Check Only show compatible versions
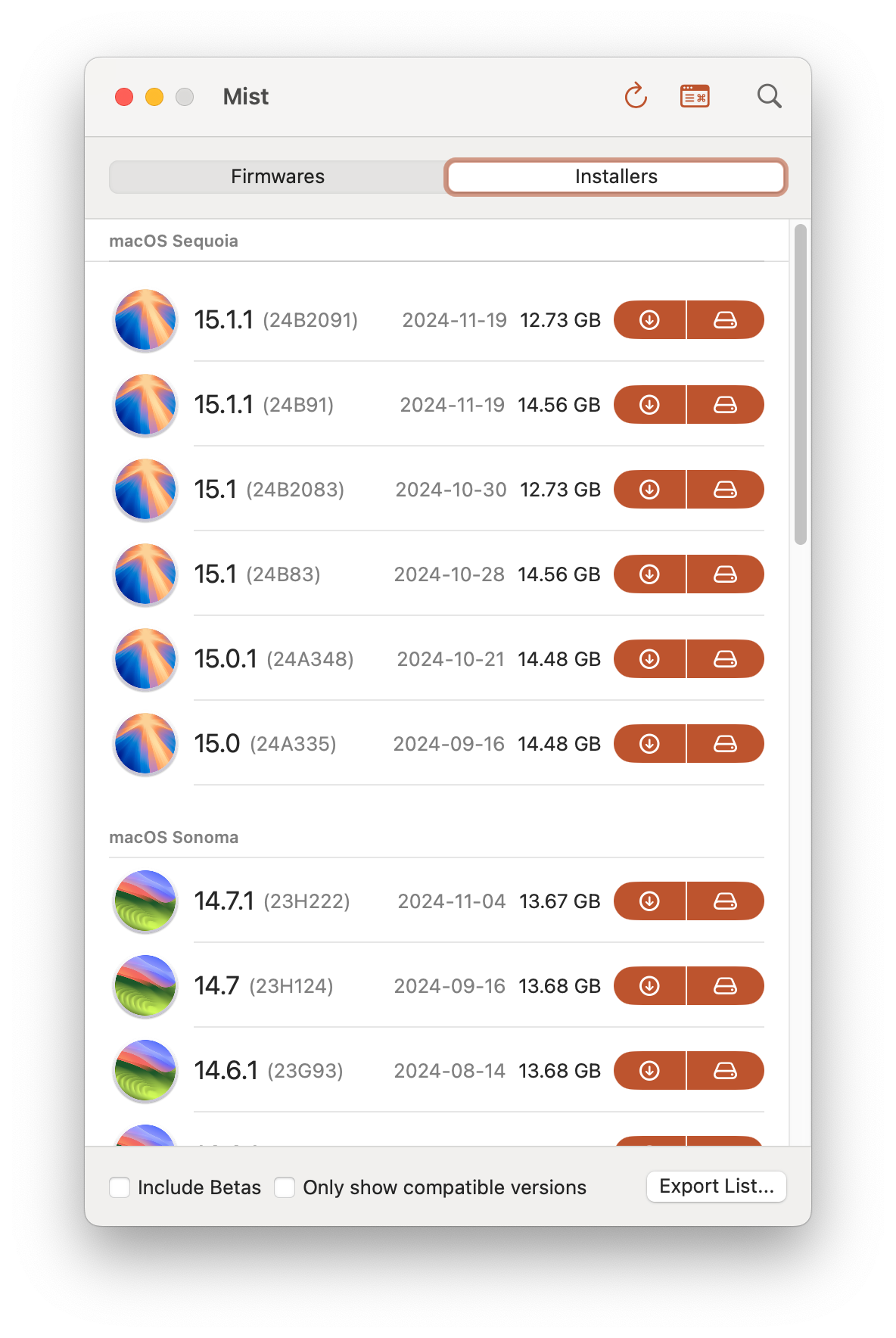 click(285, 1187)
